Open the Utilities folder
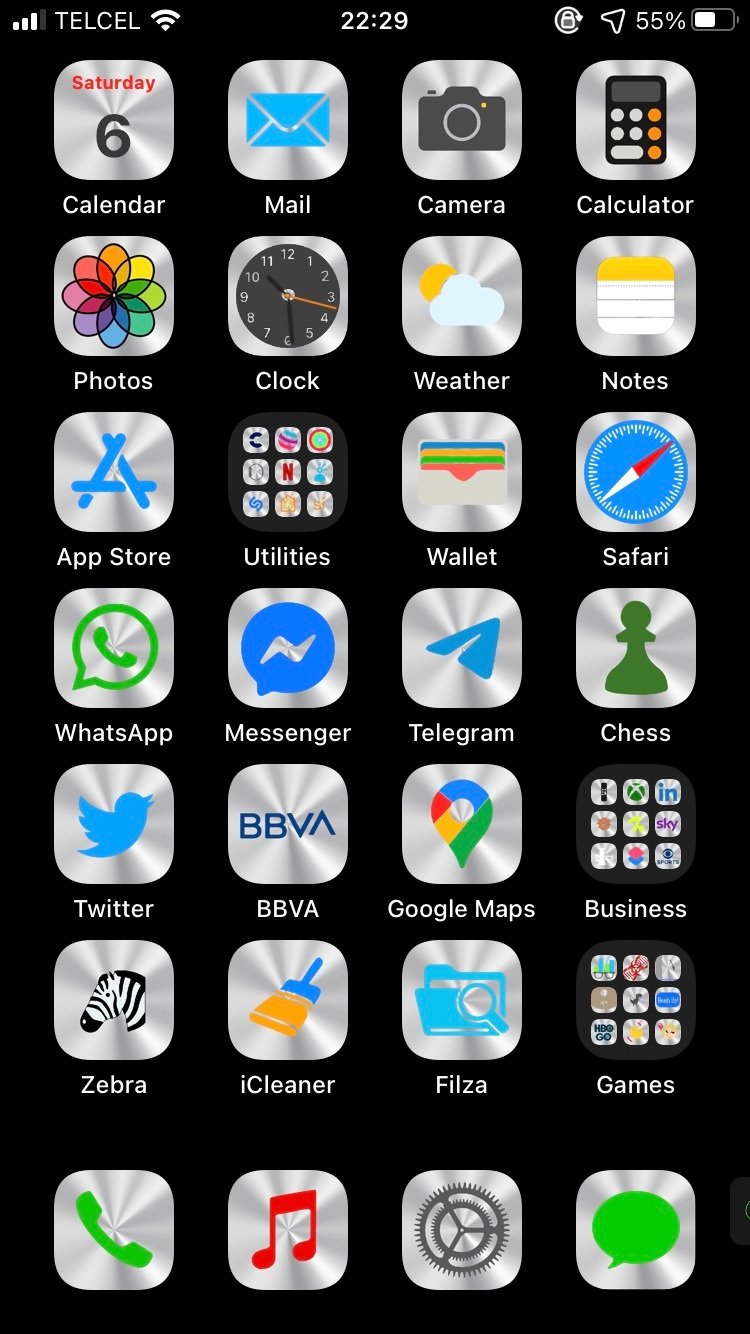750x1334 pixels. click(x=288, y=472)
